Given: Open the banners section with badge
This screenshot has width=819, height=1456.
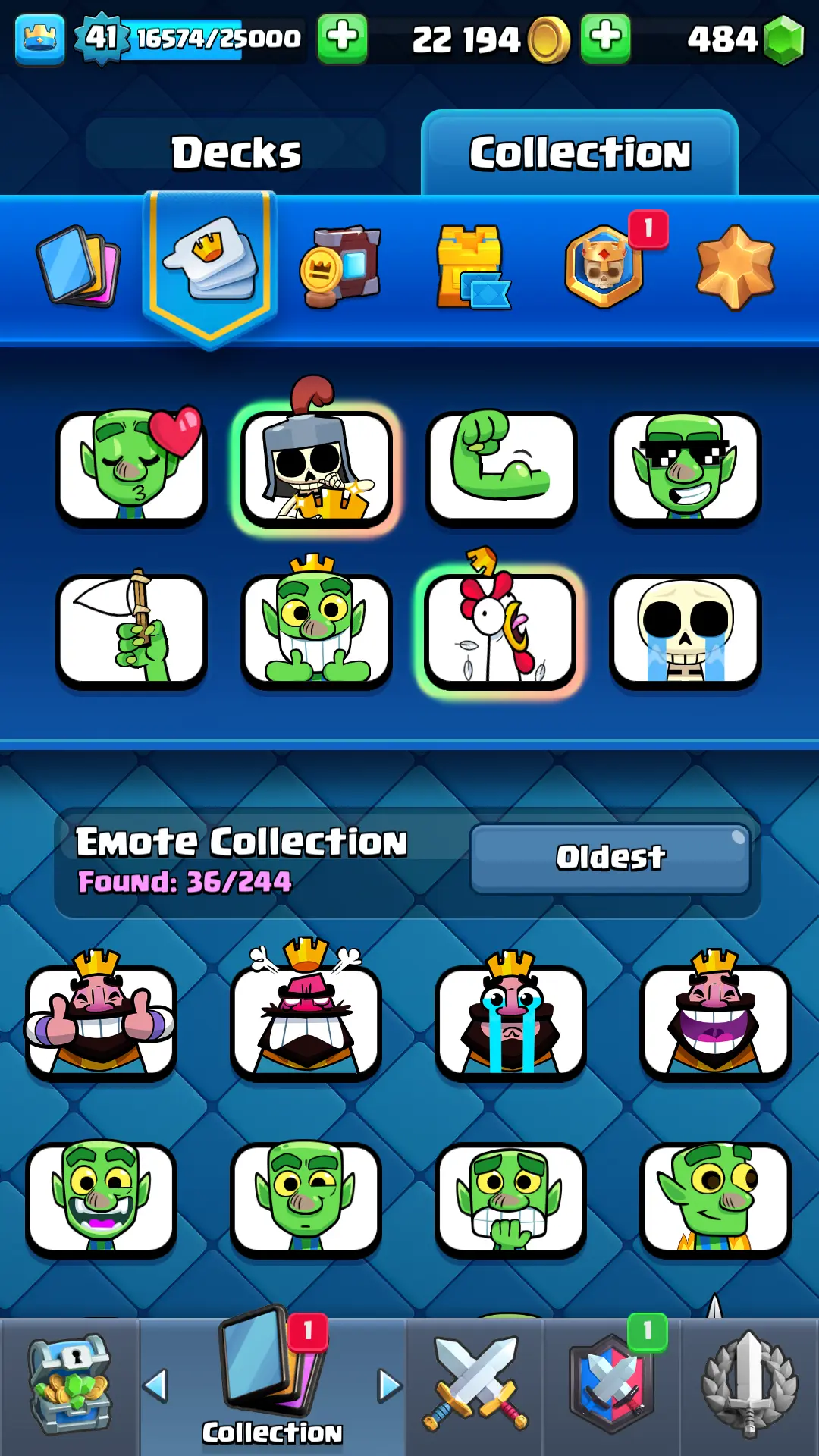Looking at the screenshot, I should pos(604,265).
